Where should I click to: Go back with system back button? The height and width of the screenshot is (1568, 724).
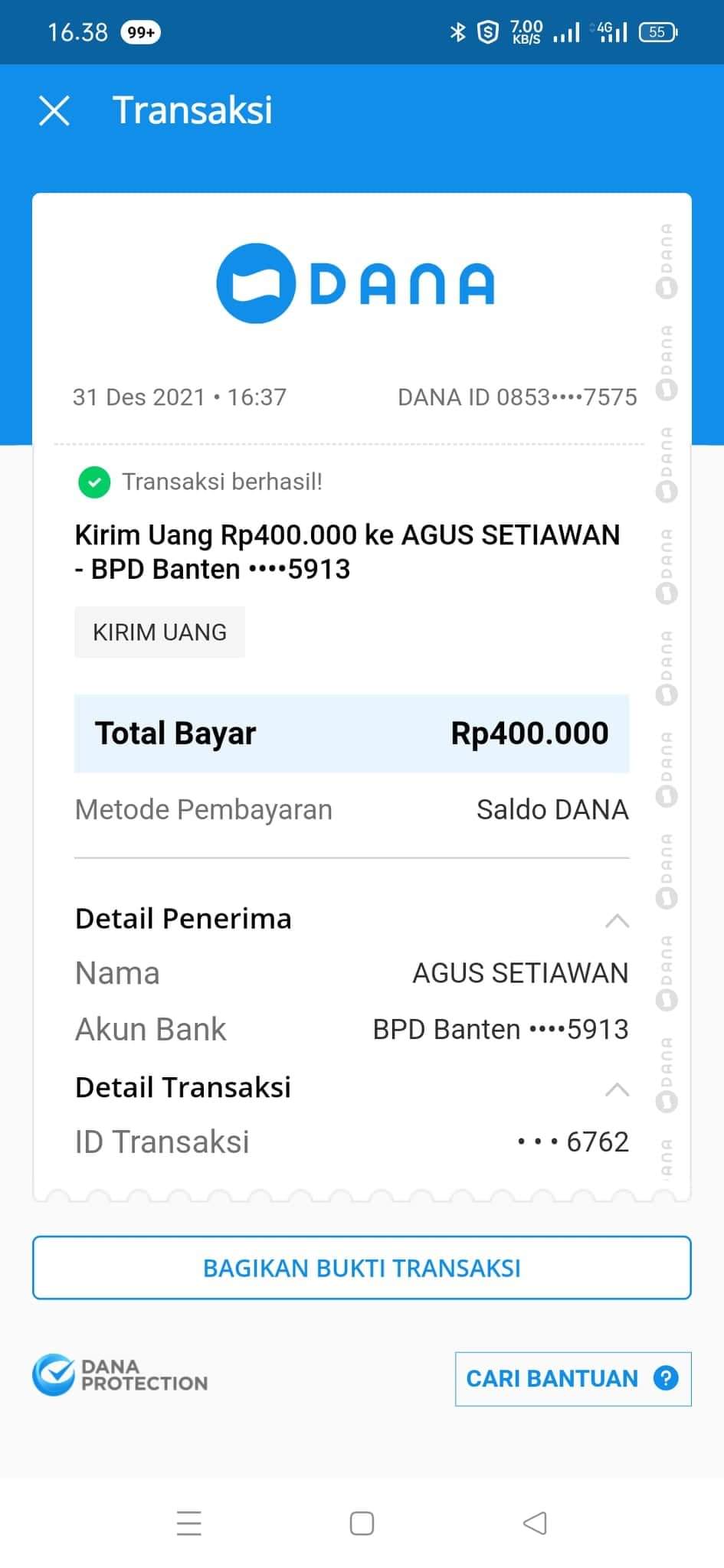(535, 1523)
